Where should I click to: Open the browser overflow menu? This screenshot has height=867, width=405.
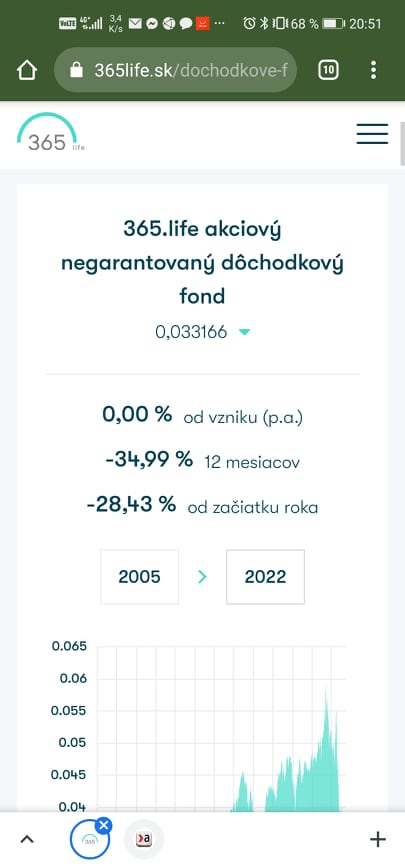click(373, 70)
